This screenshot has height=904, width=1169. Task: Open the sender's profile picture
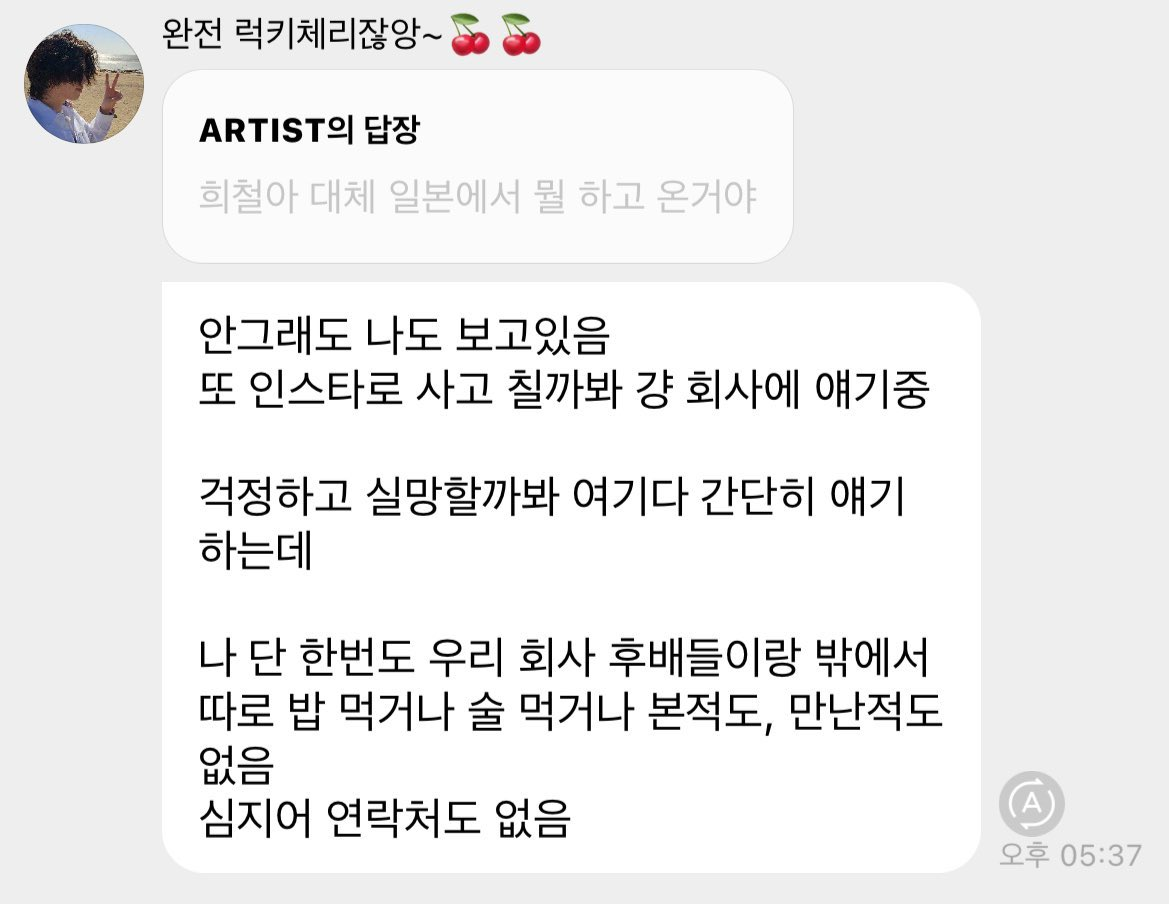(x=84, y=84)
